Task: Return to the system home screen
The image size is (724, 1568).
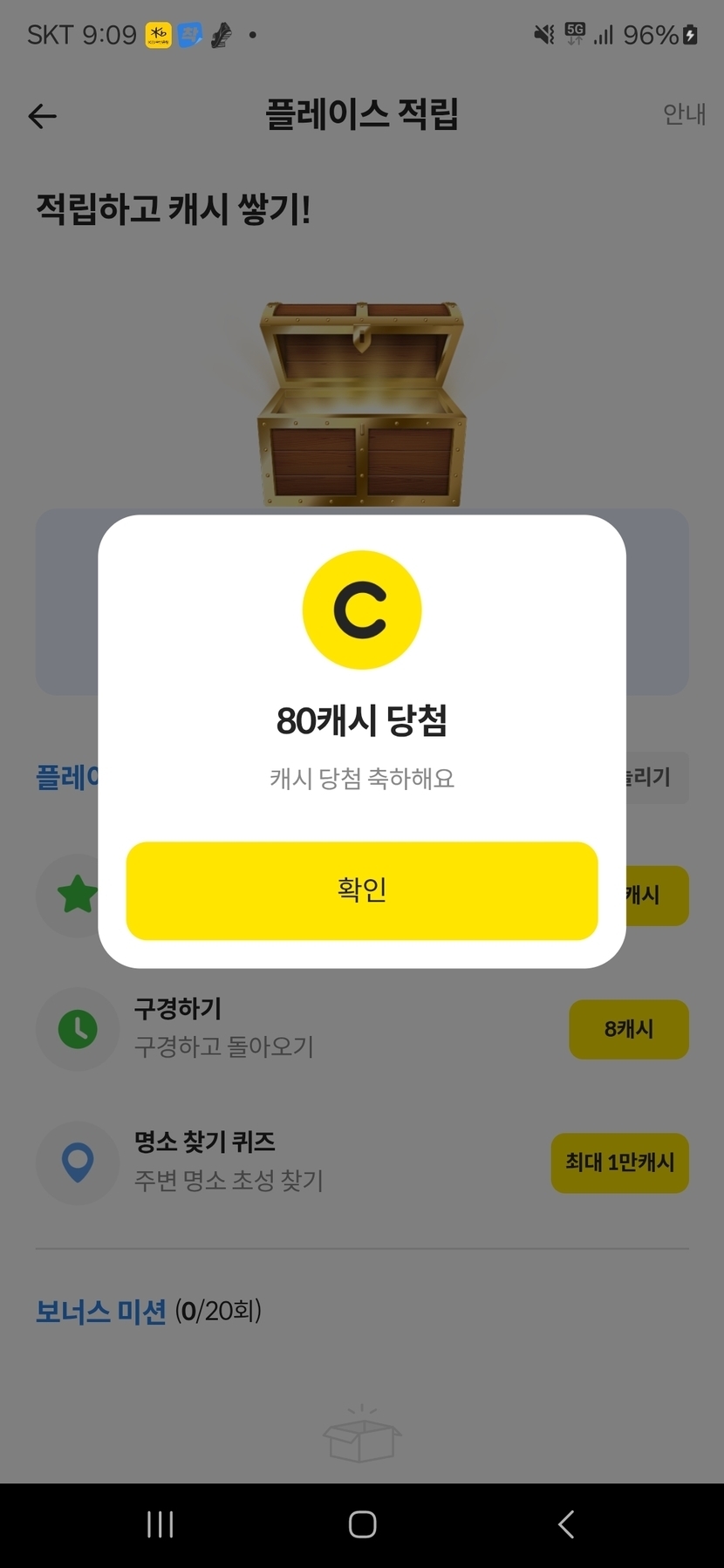Action: pyautogui.click(x=362, y=1524)
